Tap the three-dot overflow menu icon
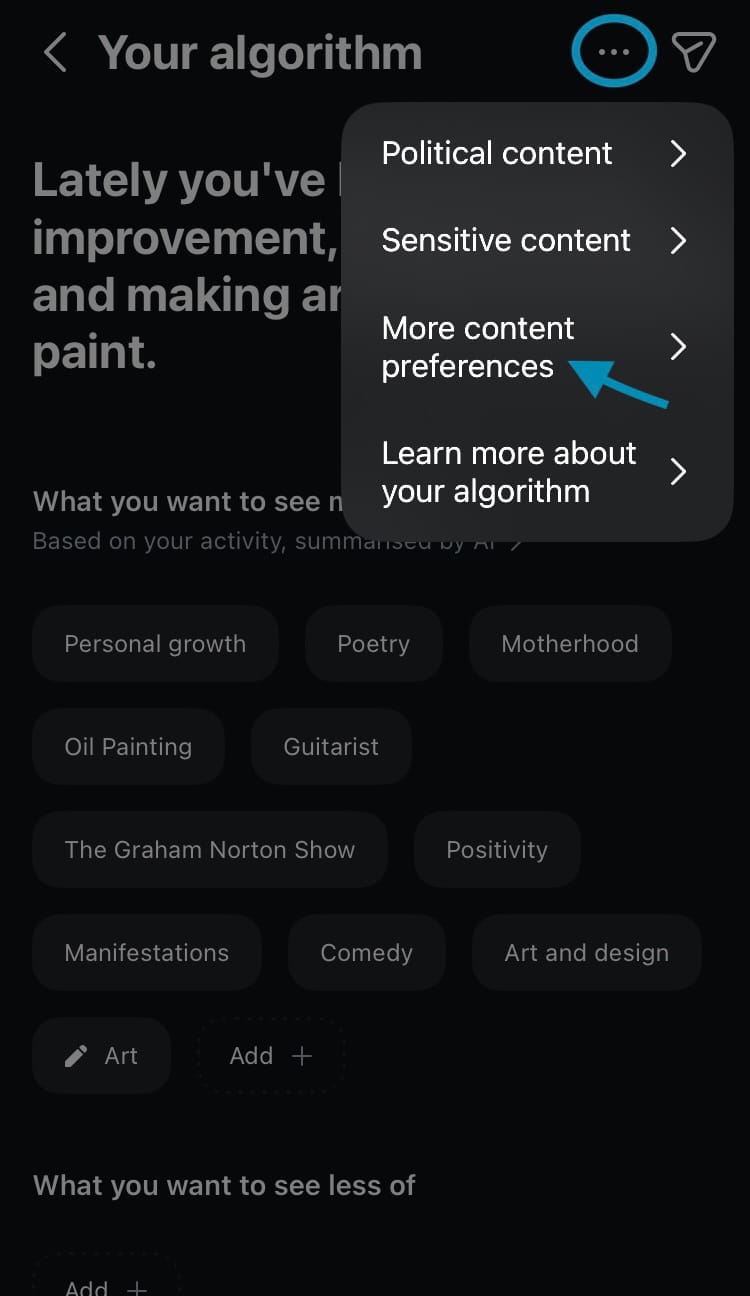Viewport: 750px width, 1296px height. pyautogui.click(x=613, y=52)
